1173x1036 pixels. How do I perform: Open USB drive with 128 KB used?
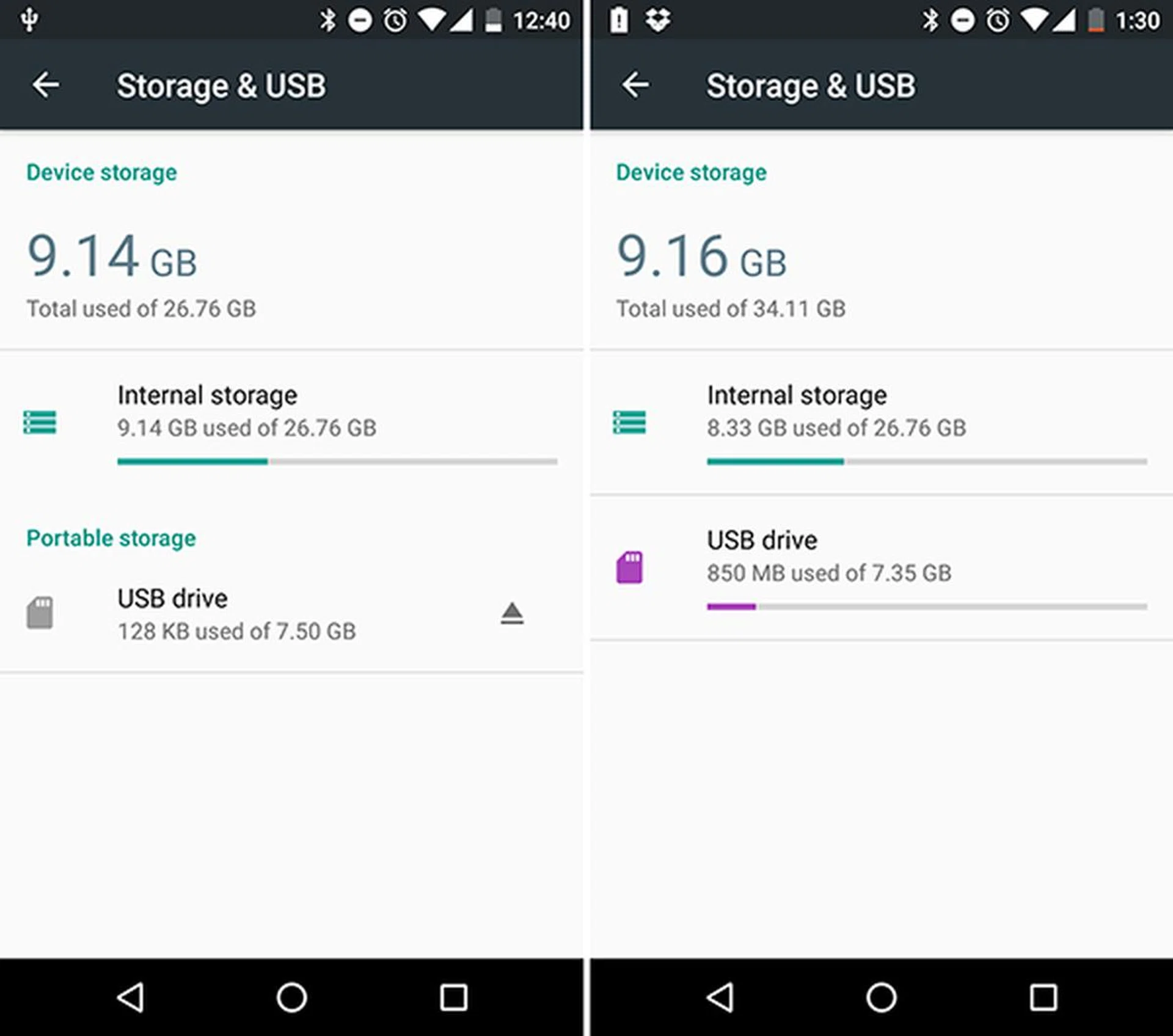point(236,614)
